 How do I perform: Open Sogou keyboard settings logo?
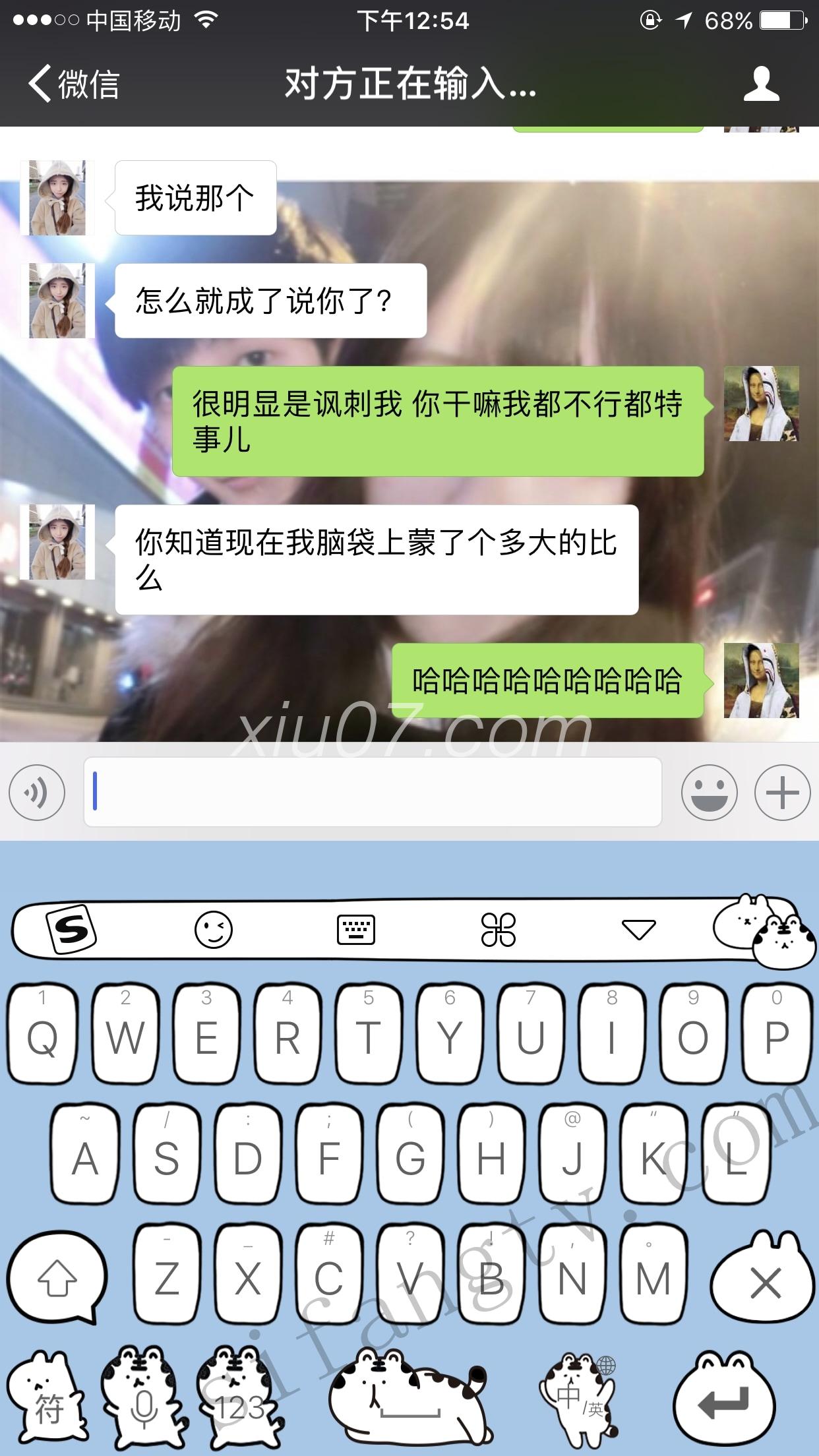[71, 930]
